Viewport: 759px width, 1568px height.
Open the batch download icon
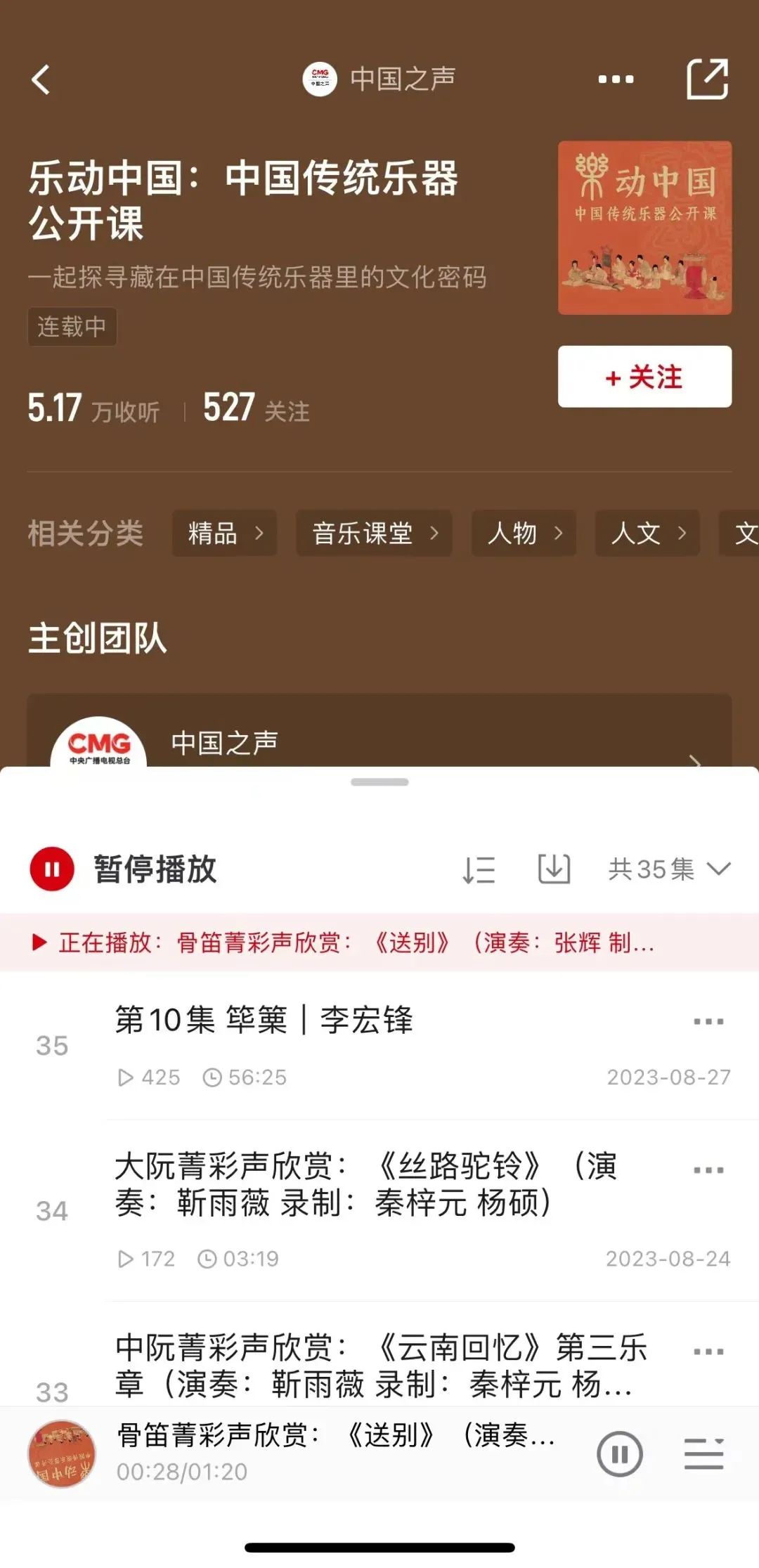click(x=554, y=869)
